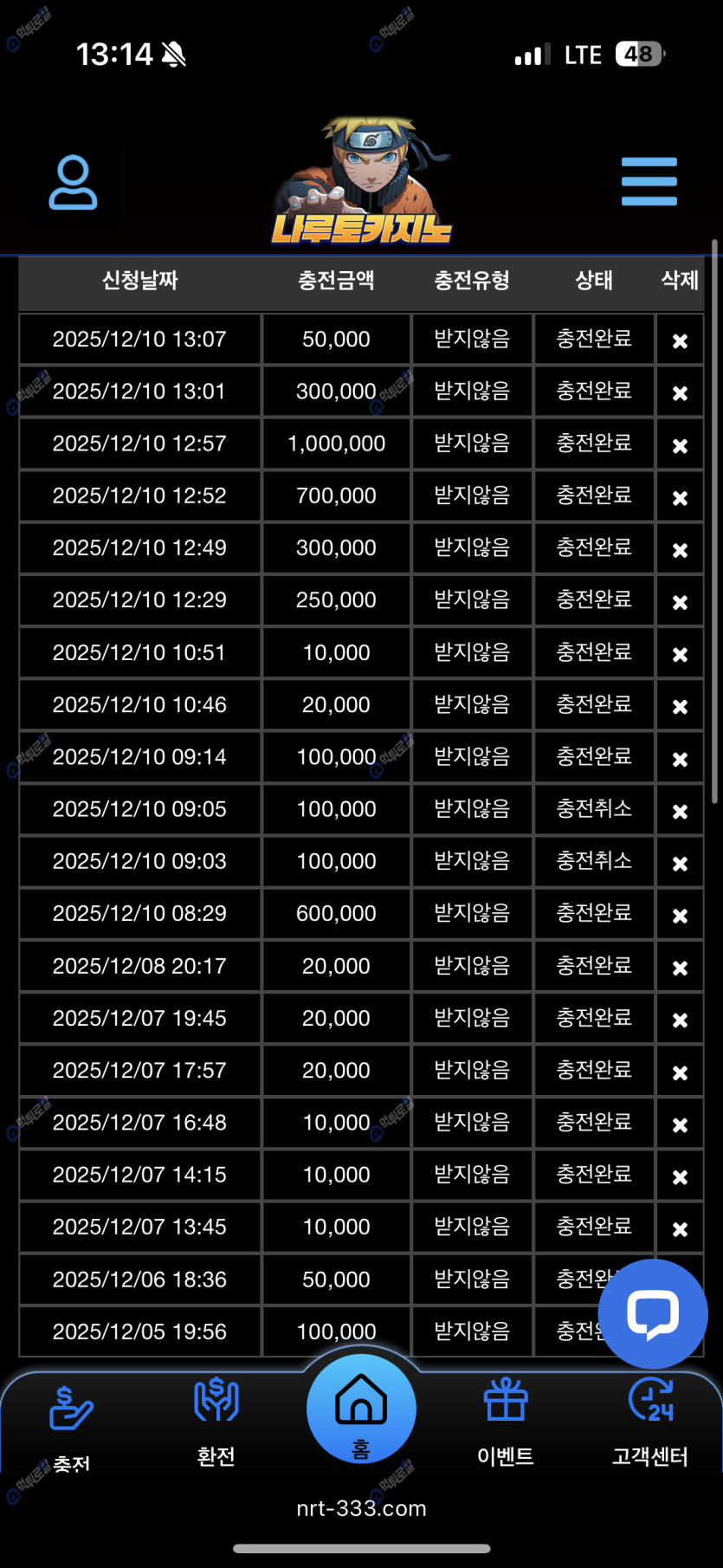Go to the 충전 tab
This screenshot has height=1568, width=723.
pos(71,1421)
